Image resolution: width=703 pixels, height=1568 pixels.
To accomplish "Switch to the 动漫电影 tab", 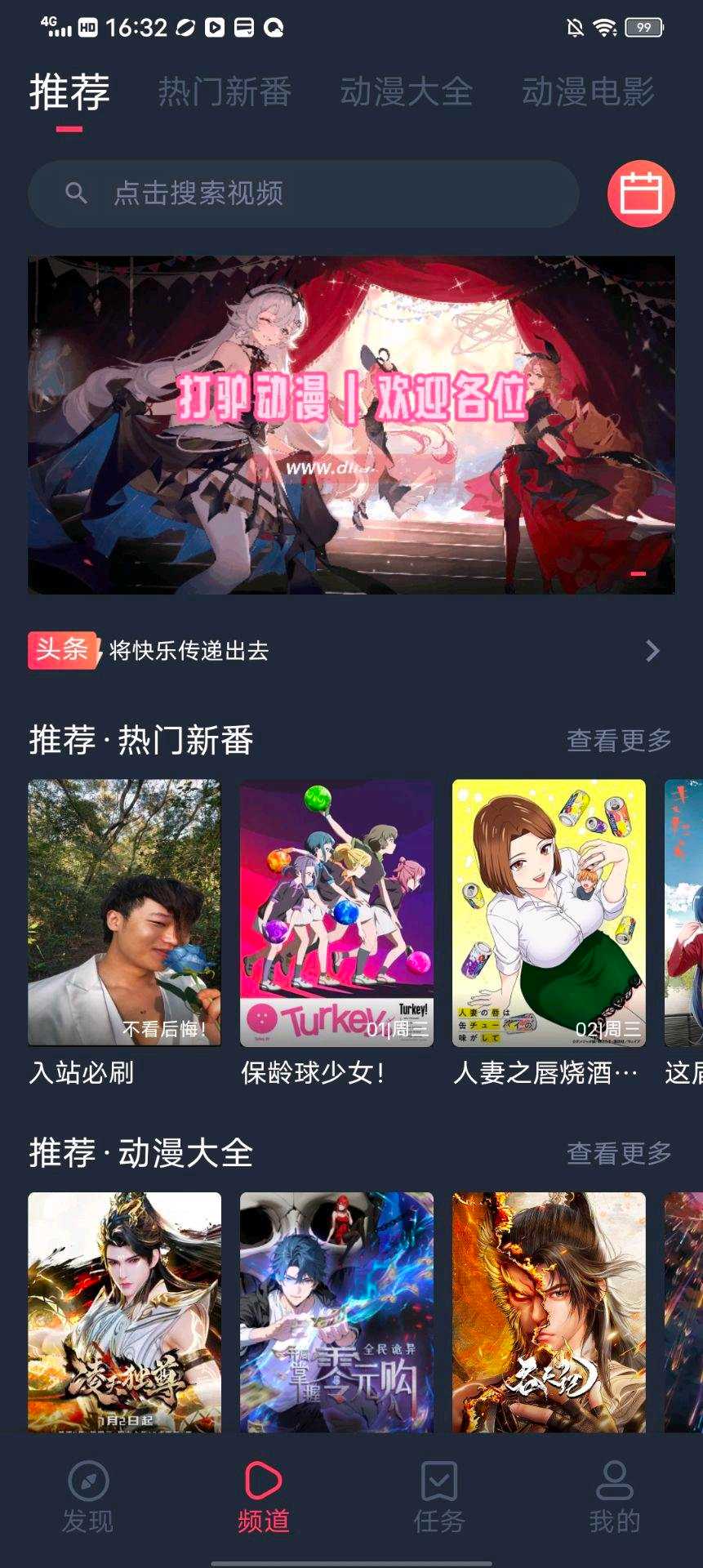I will coord(588,91).
